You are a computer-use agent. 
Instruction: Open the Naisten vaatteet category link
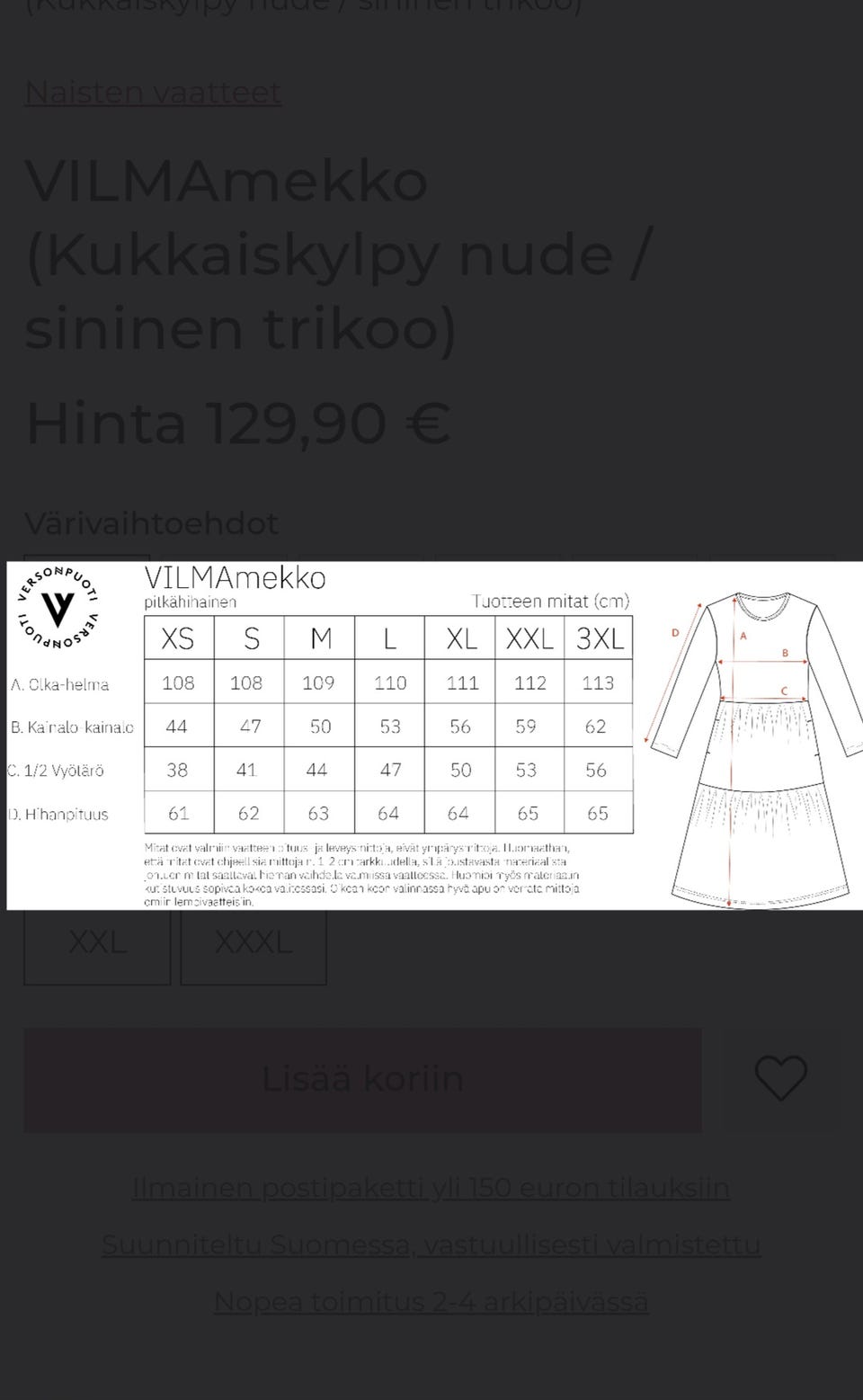point(153,93)
